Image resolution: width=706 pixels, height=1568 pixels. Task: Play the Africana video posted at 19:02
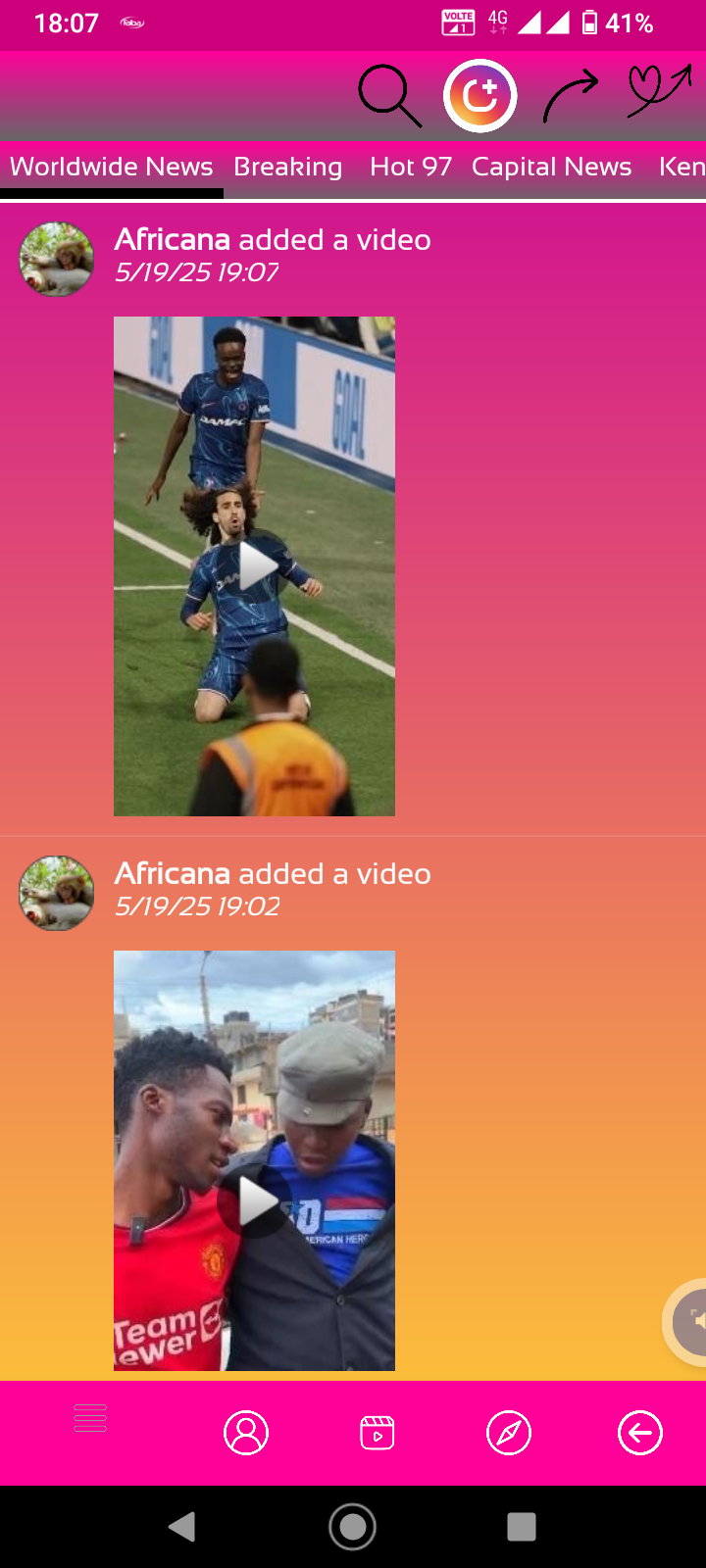point(255,1200)
